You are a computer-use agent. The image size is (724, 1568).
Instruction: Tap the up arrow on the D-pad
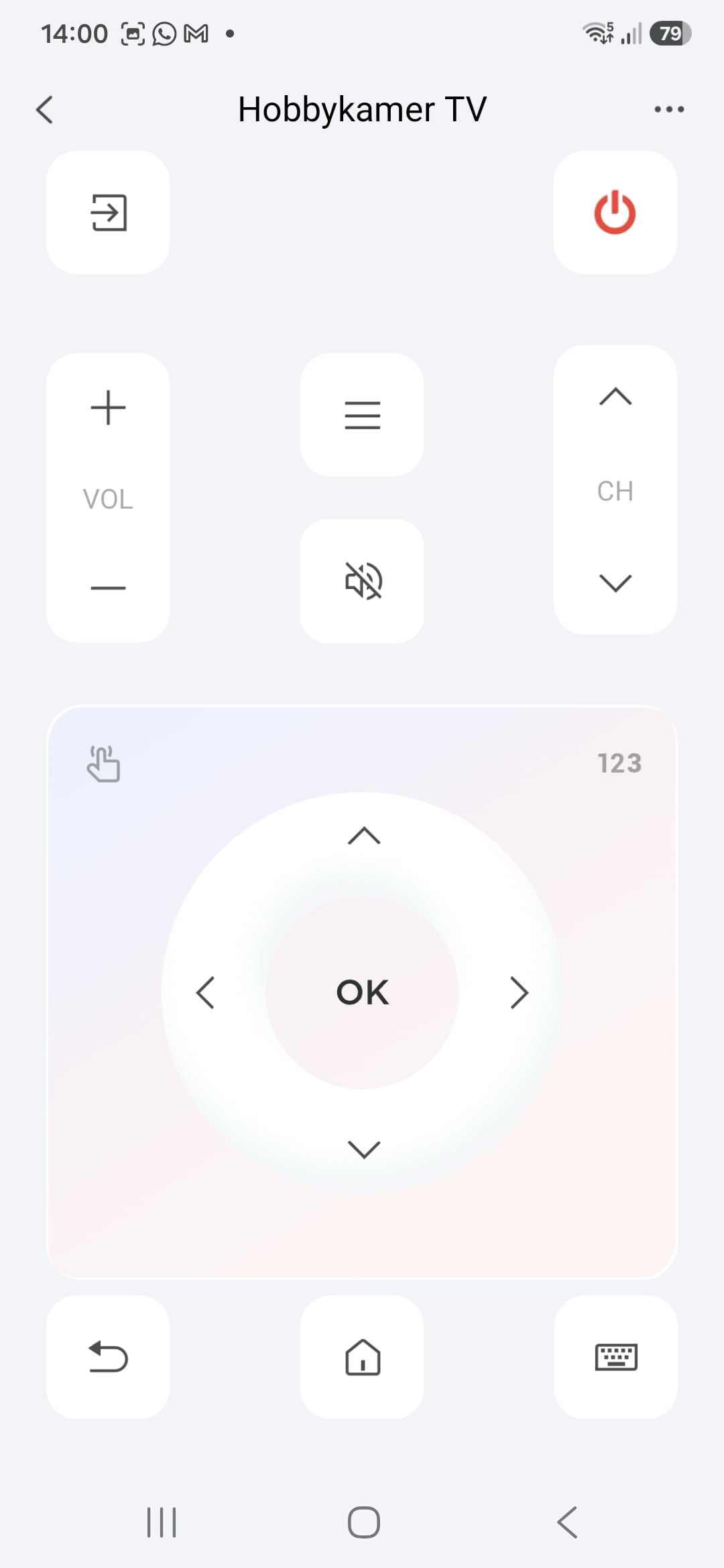click(x=364, y=836)
